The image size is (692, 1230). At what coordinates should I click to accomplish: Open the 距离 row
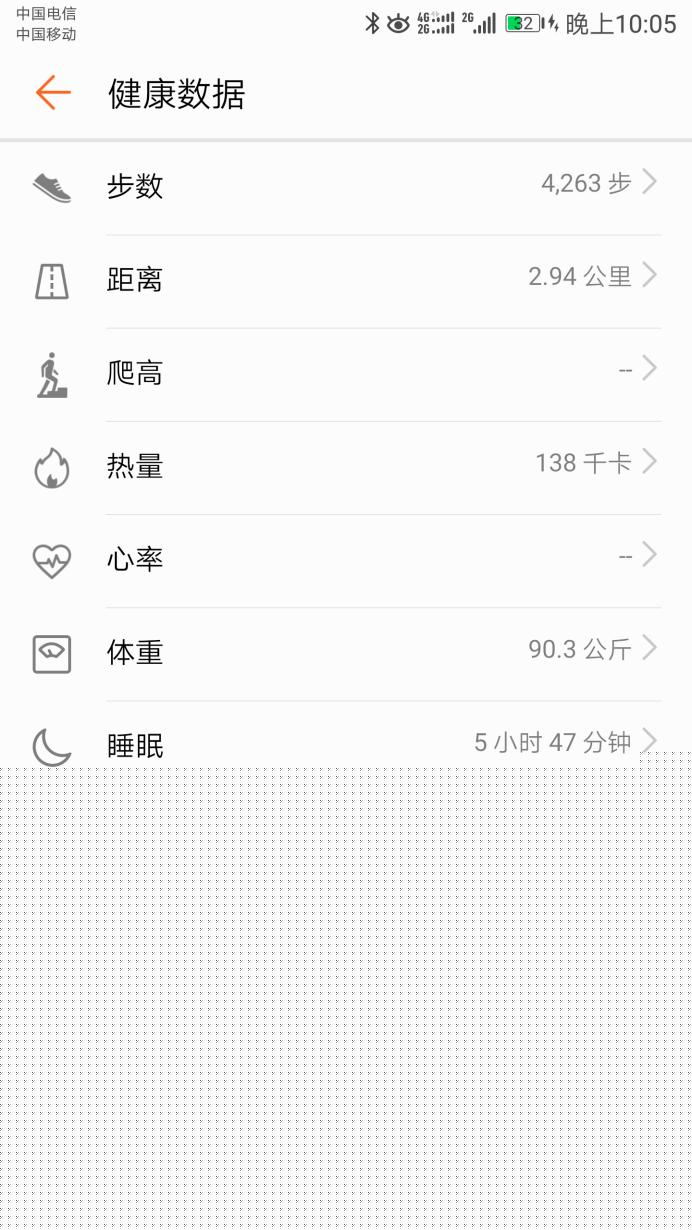click(x=346, y=281)
